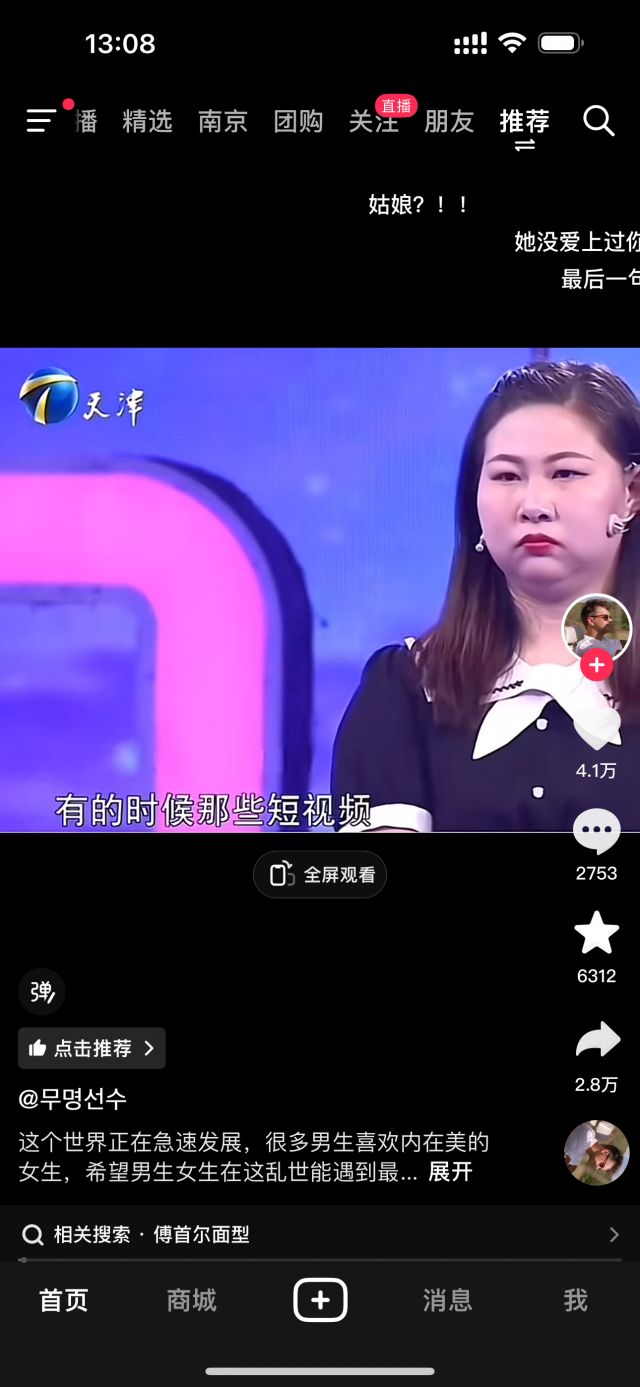The height and width of the screenshot is (1387, 640).
Task: Open the search magnifier at top
Action: [x=598, y=121]
